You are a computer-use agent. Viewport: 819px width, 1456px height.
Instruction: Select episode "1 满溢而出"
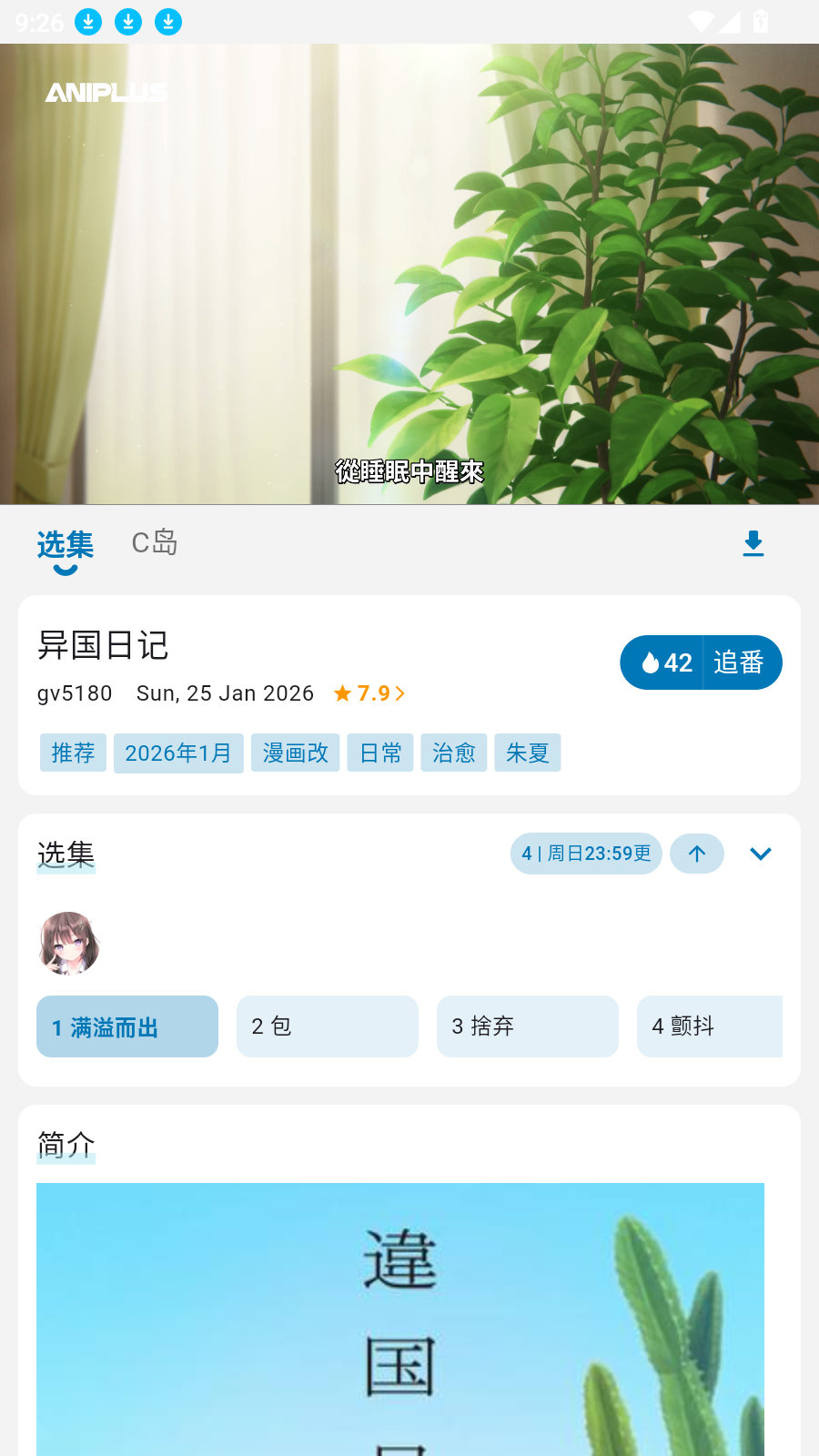coord(127,1026)
